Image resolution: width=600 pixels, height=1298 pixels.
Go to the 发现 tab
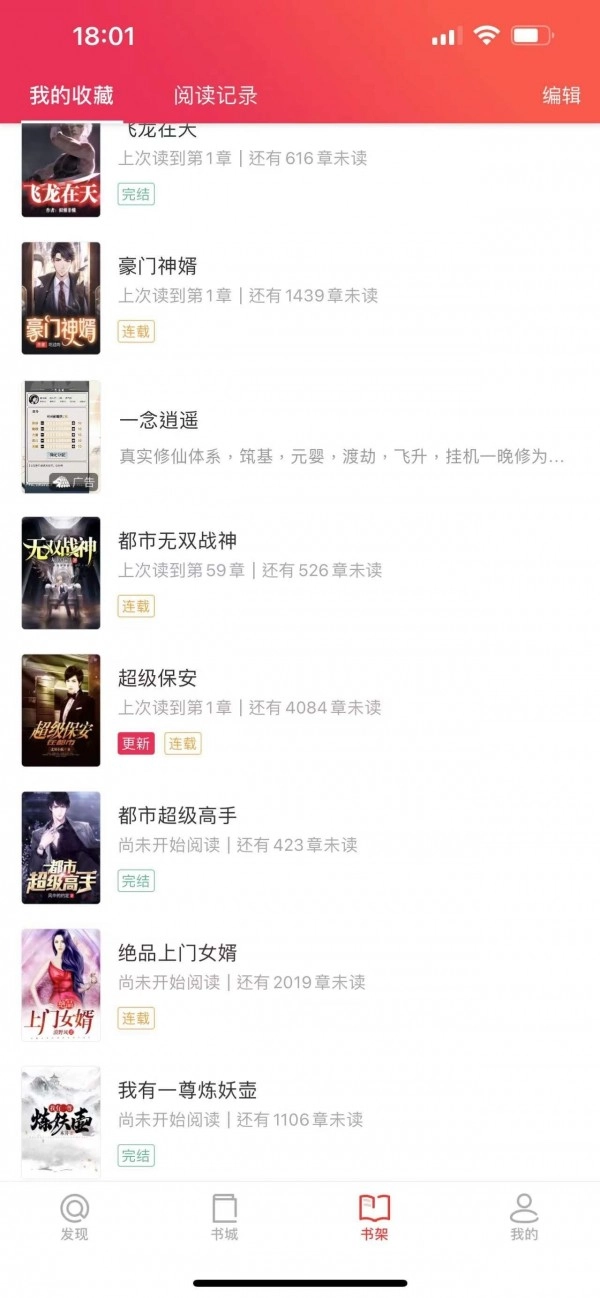pyautogui.click(x=74, y=1217)
